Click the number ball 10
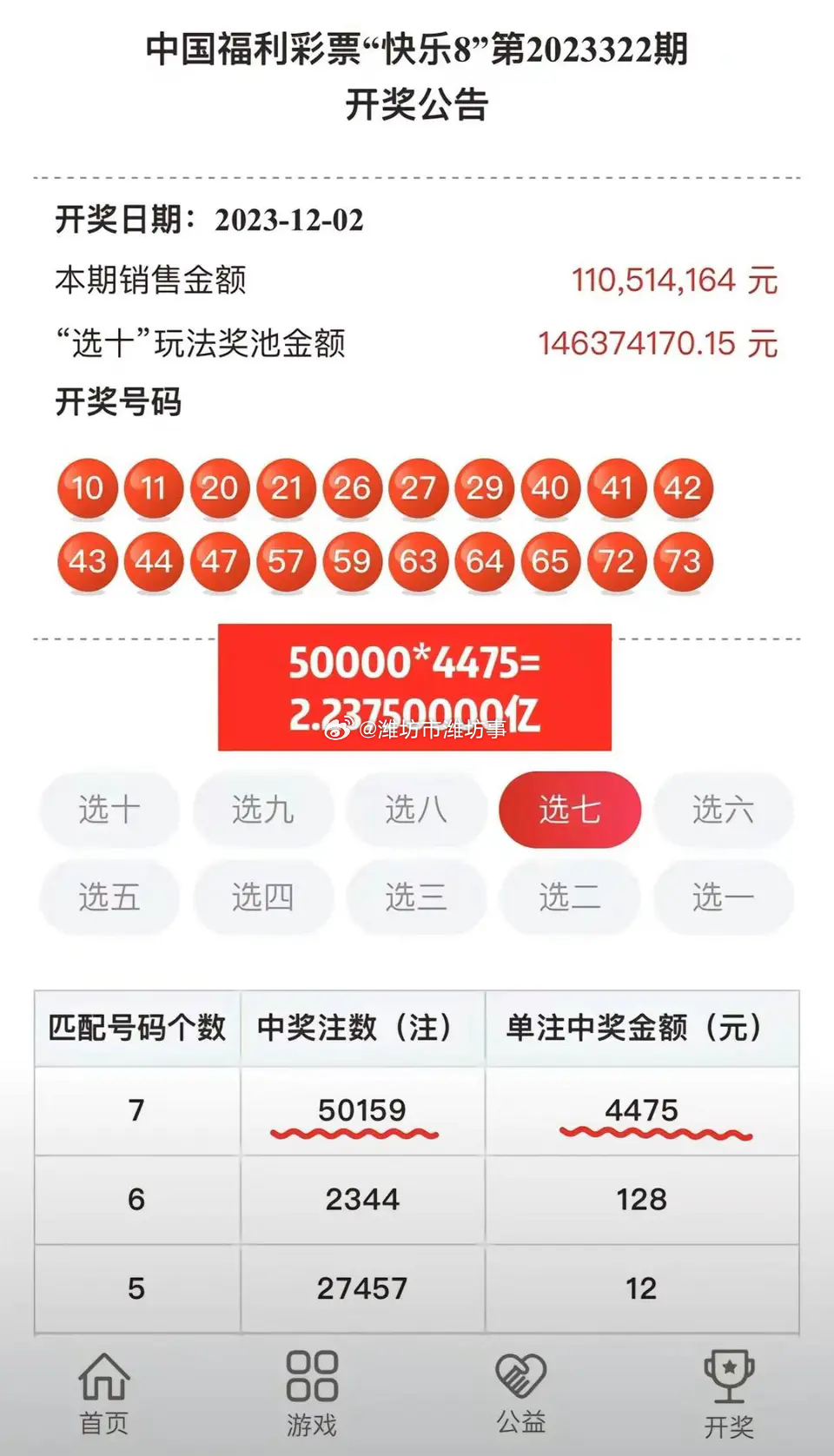834x1456 pixels. [87, 488]
